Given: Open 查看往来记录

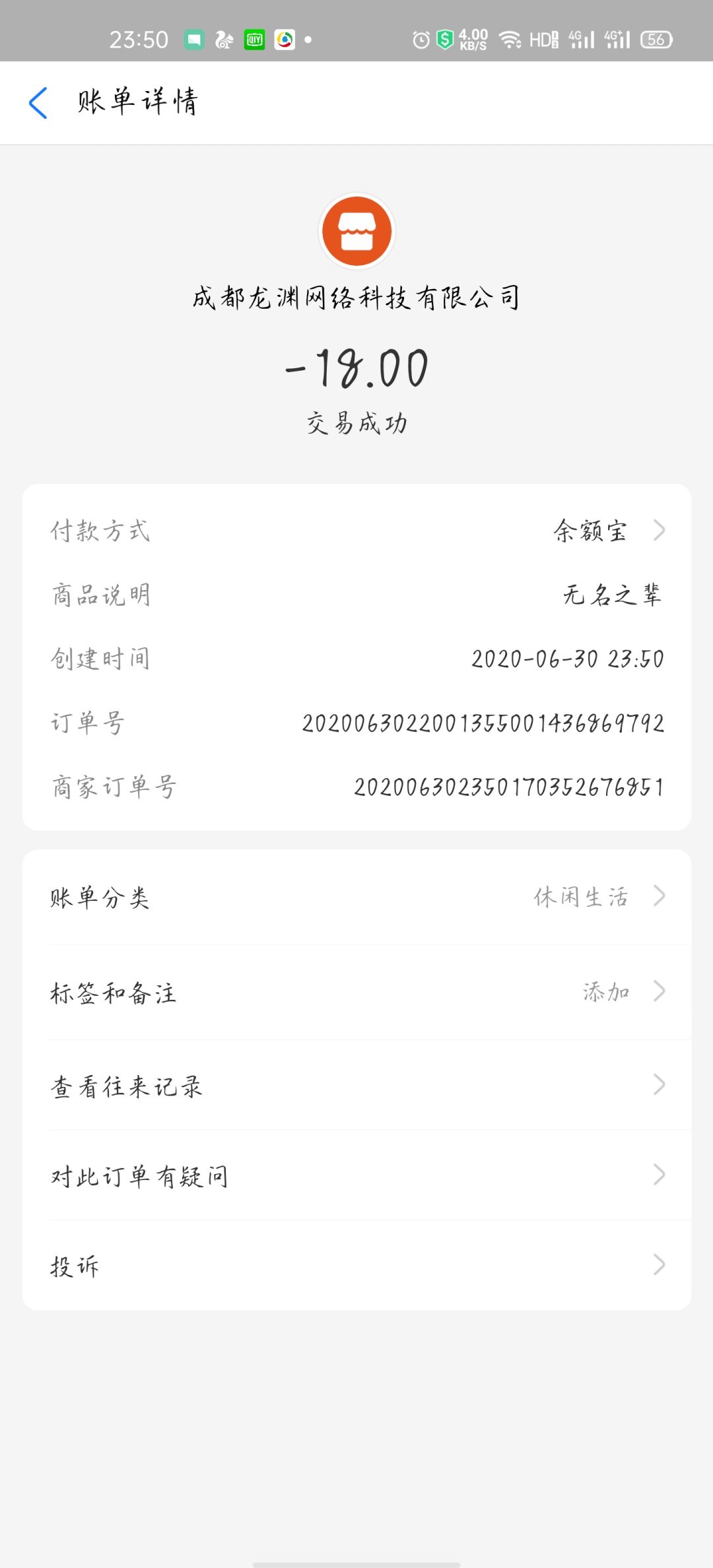Looking at the screenshot, I should pyautogui.click(x=356, y=1086).
